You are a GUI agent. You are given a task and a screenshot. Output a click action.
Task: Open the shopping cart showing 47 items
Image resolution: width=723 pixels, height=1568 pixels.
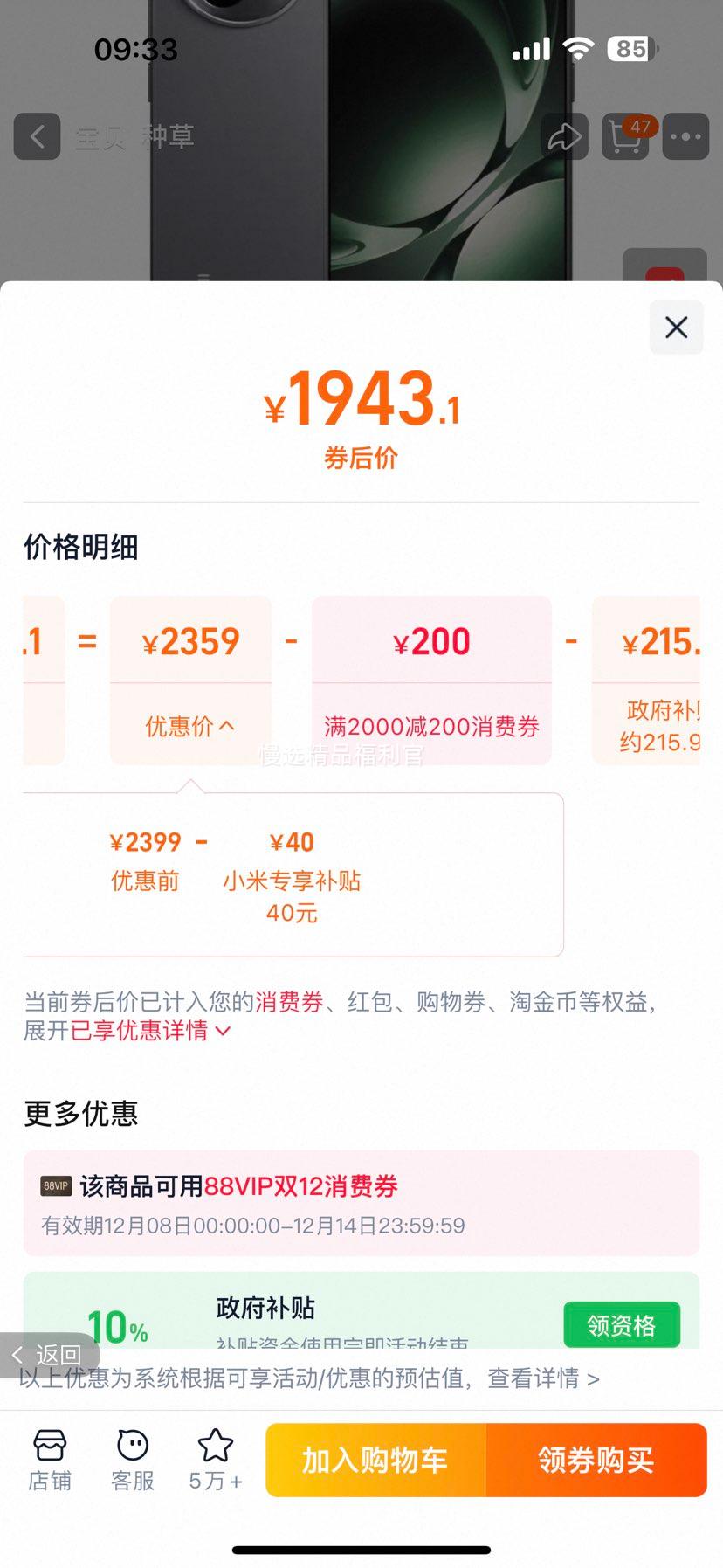click(625, 137)
